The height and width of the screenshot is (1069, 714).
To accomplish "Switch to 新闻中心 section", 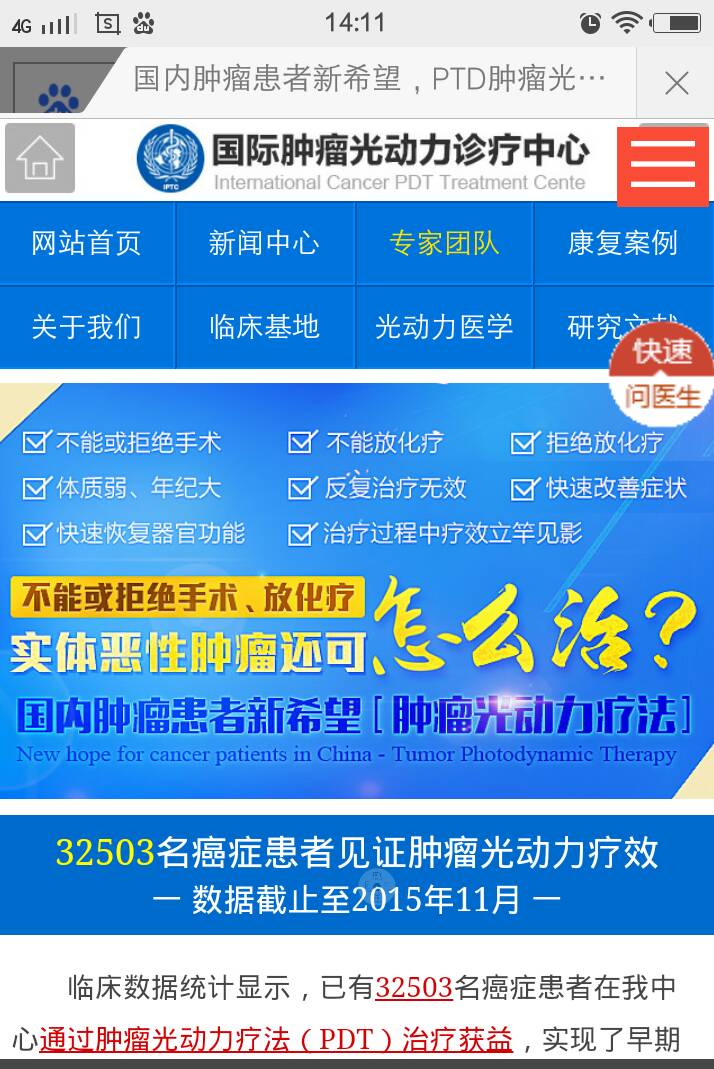I will [x=264, y=243].
